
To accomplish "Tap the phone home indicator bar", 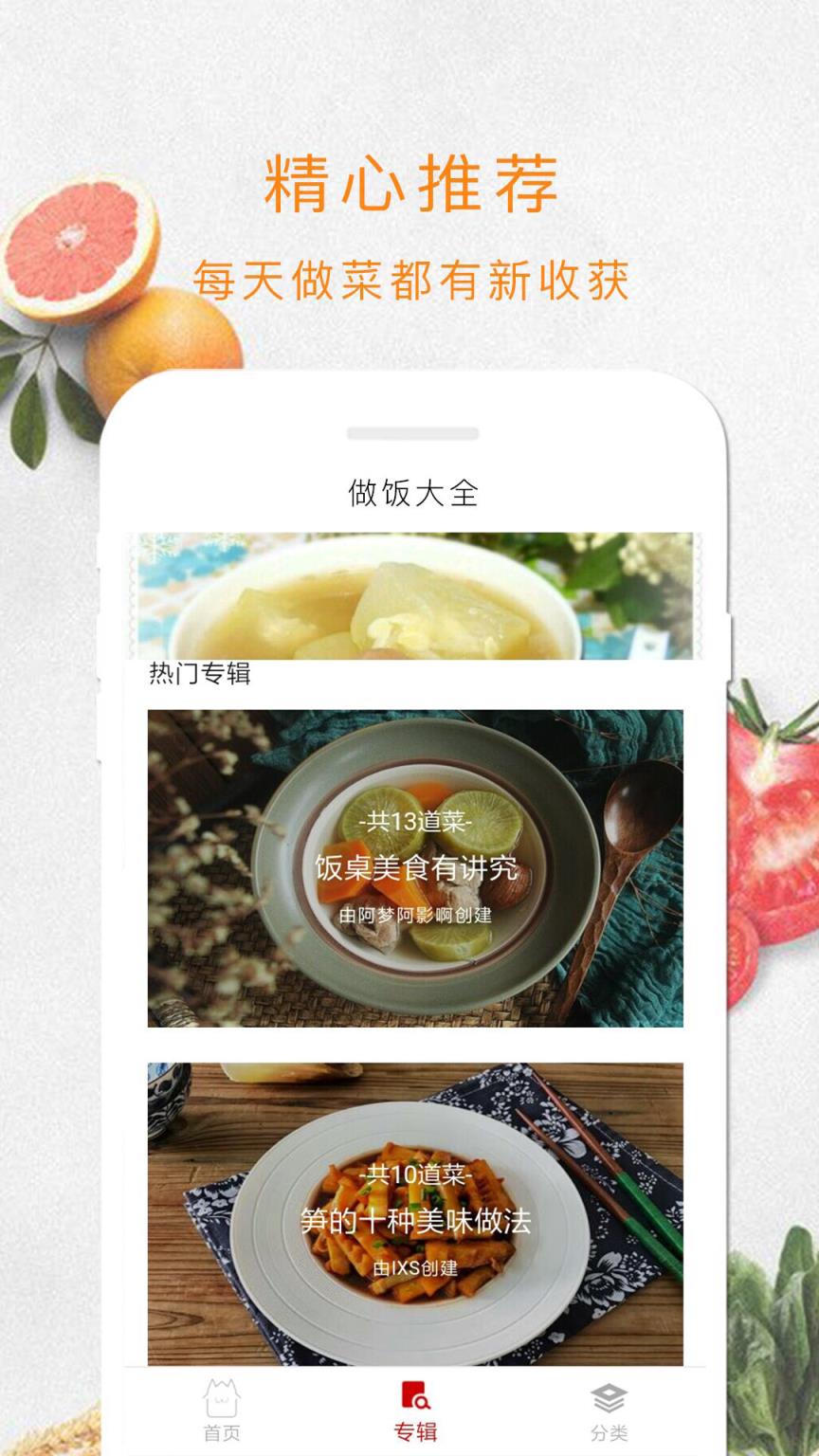I will (x=411, y=432).
